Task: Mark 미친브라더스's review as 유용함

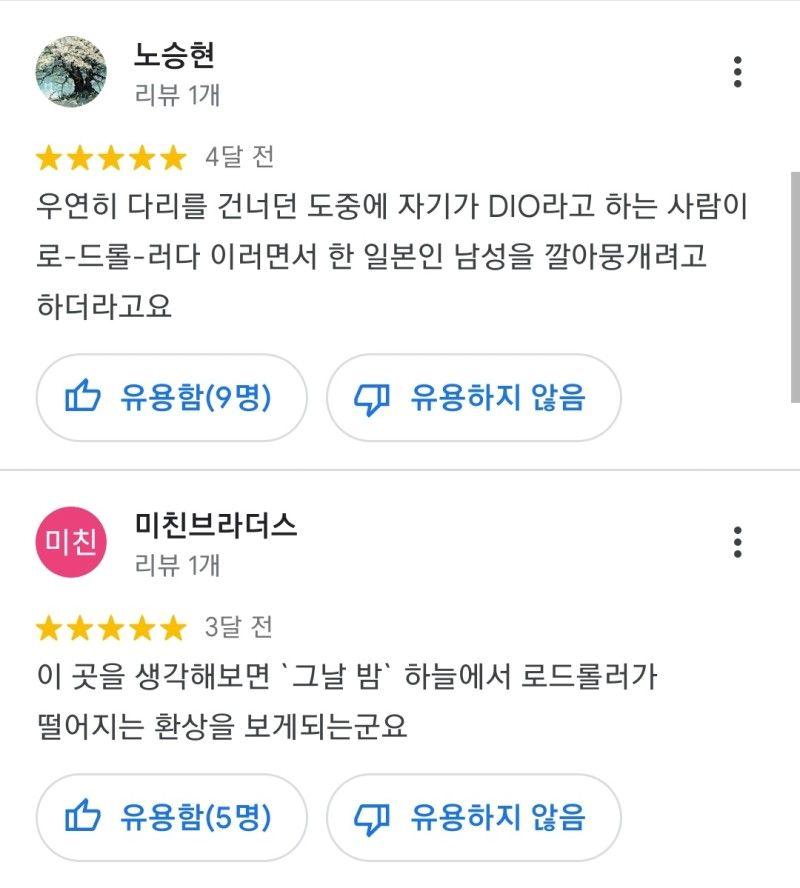Action: click(x=171, y=818)
